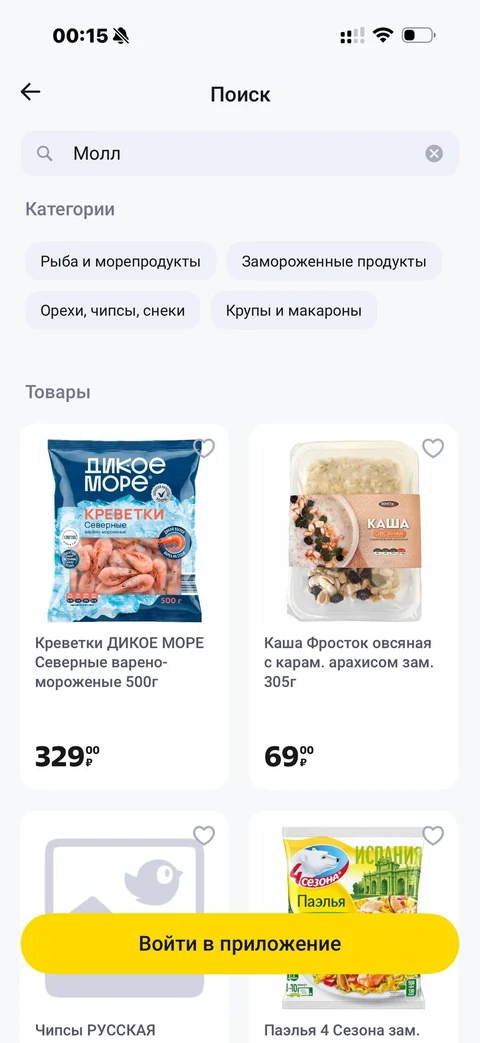Add Креветки ДИКОЕ МОРЕ to favorites
Viewport: 480px width, 1043px height.
click(x=205, y=448)
